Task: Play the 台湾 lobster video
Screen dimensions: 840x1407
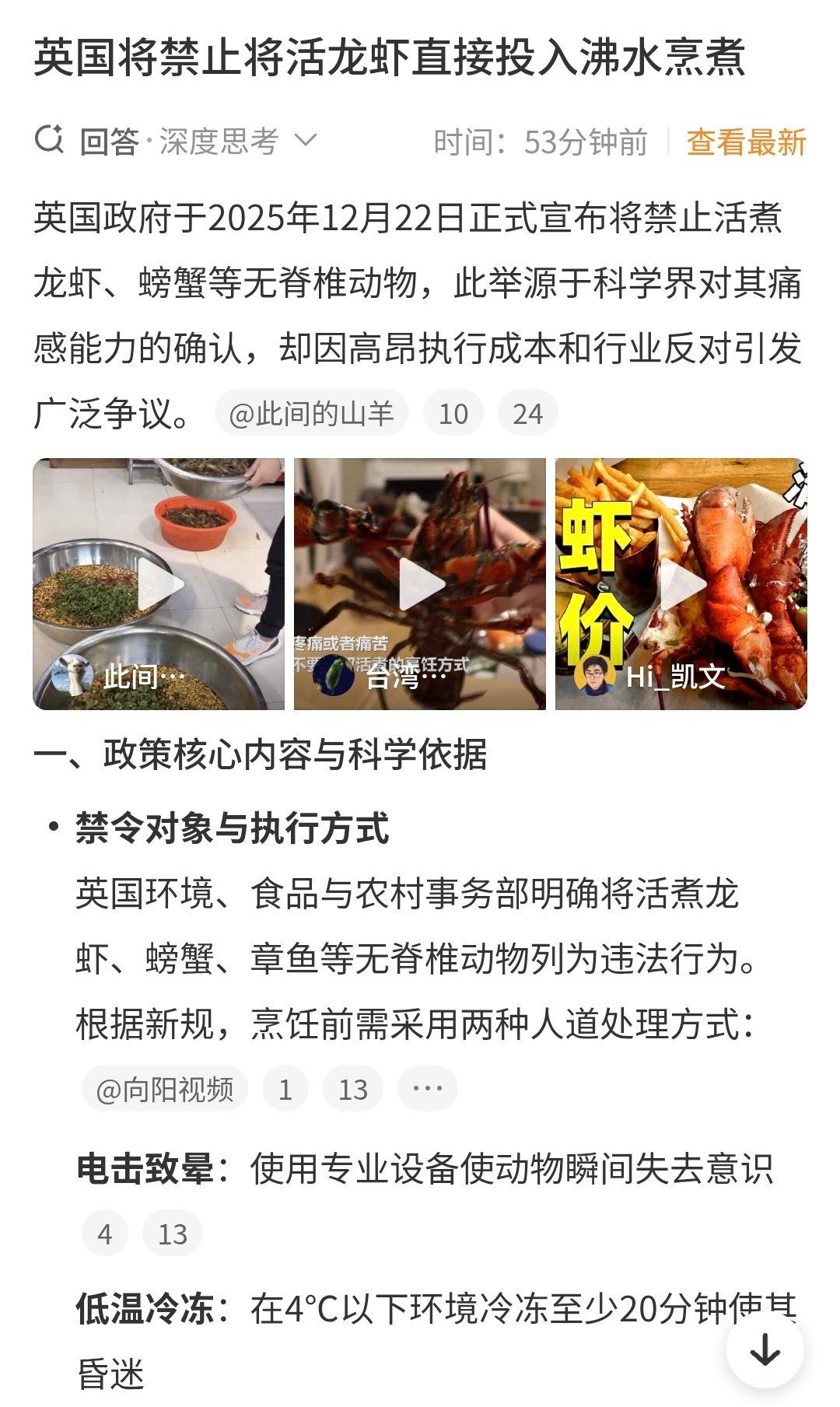Action: coord(420,584)
